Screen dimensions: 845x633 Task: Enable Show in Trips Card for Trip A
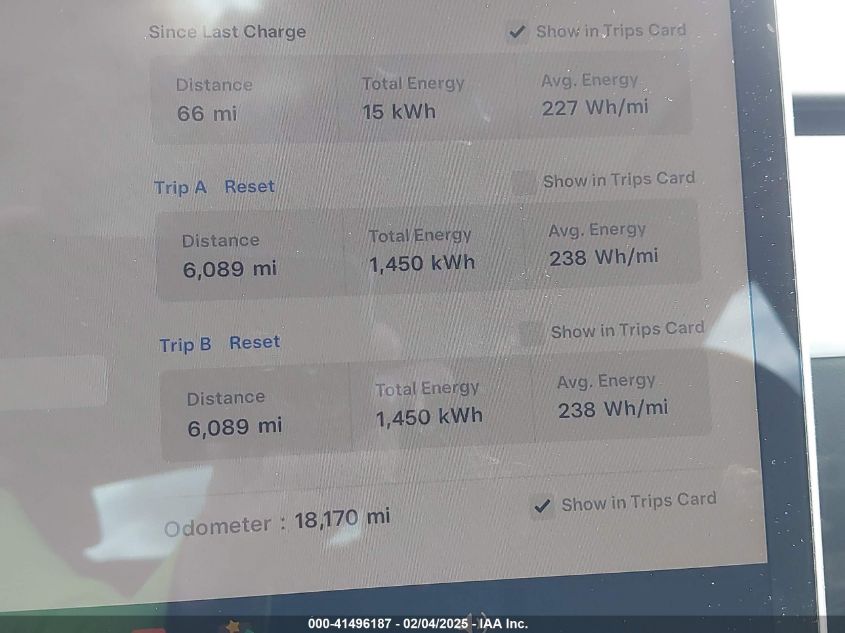523,182
